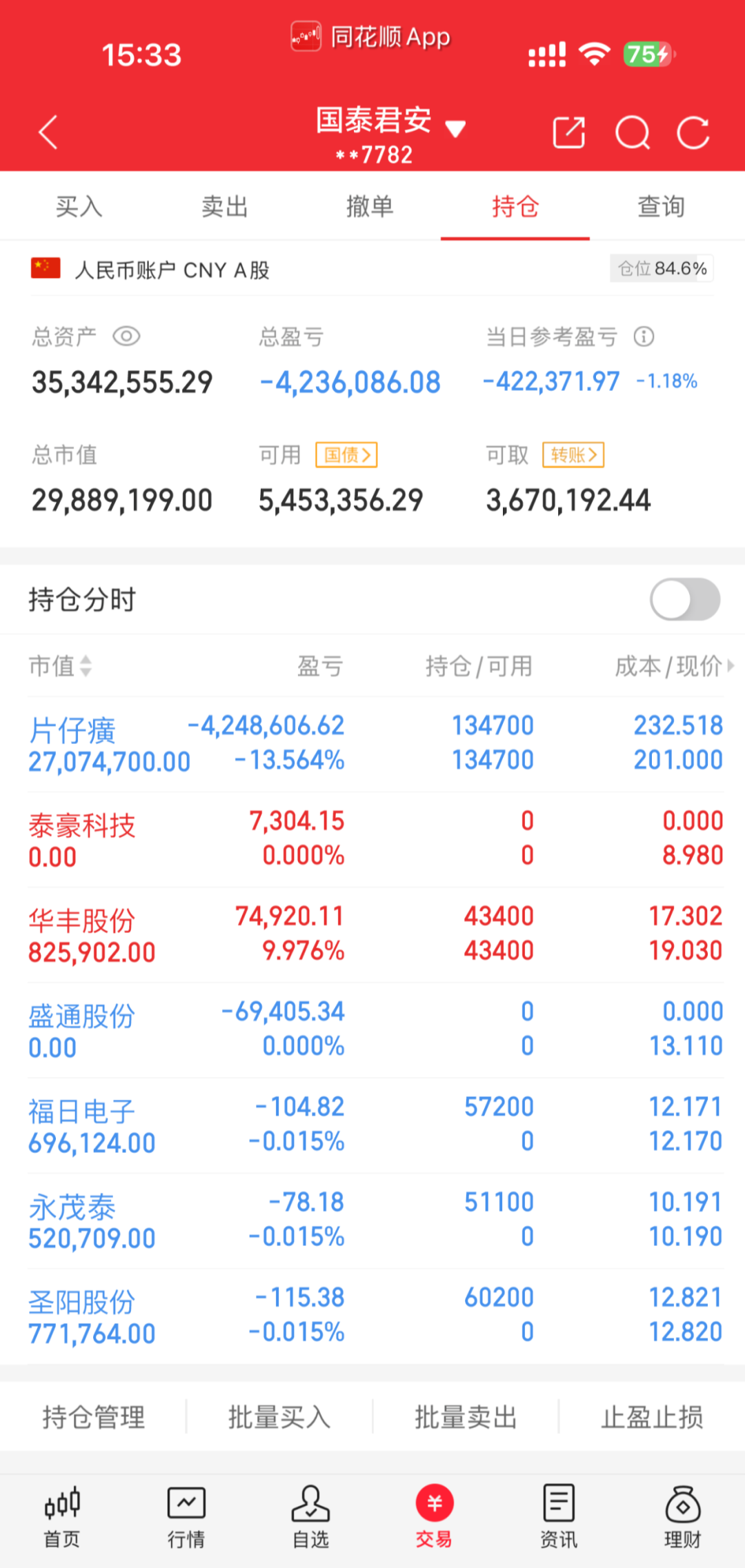This screenshot has height=1568, width=745.
Task: Go to the 行情 bottom tab
Action: 186,1518
